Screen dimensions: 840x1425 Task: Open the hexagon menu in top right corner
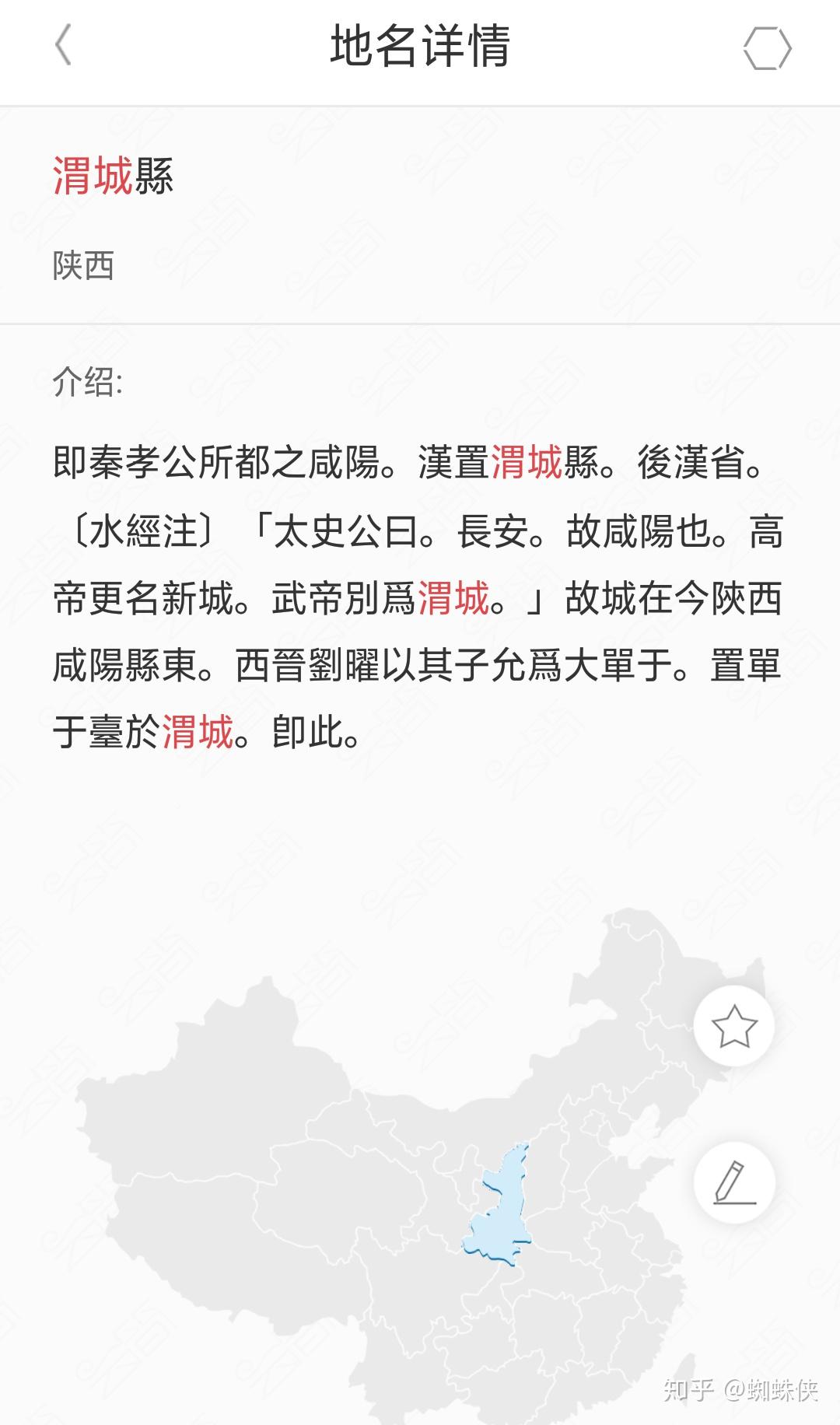[766, 48]
